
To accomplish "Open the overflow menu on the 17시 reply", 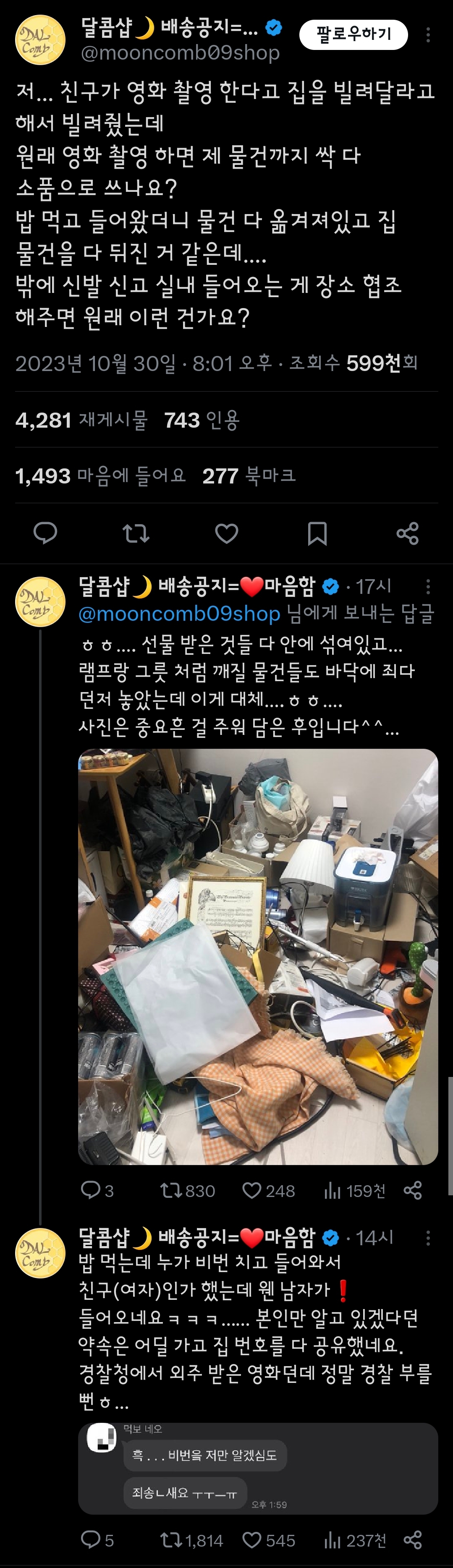I will click(x=428, y=587).
